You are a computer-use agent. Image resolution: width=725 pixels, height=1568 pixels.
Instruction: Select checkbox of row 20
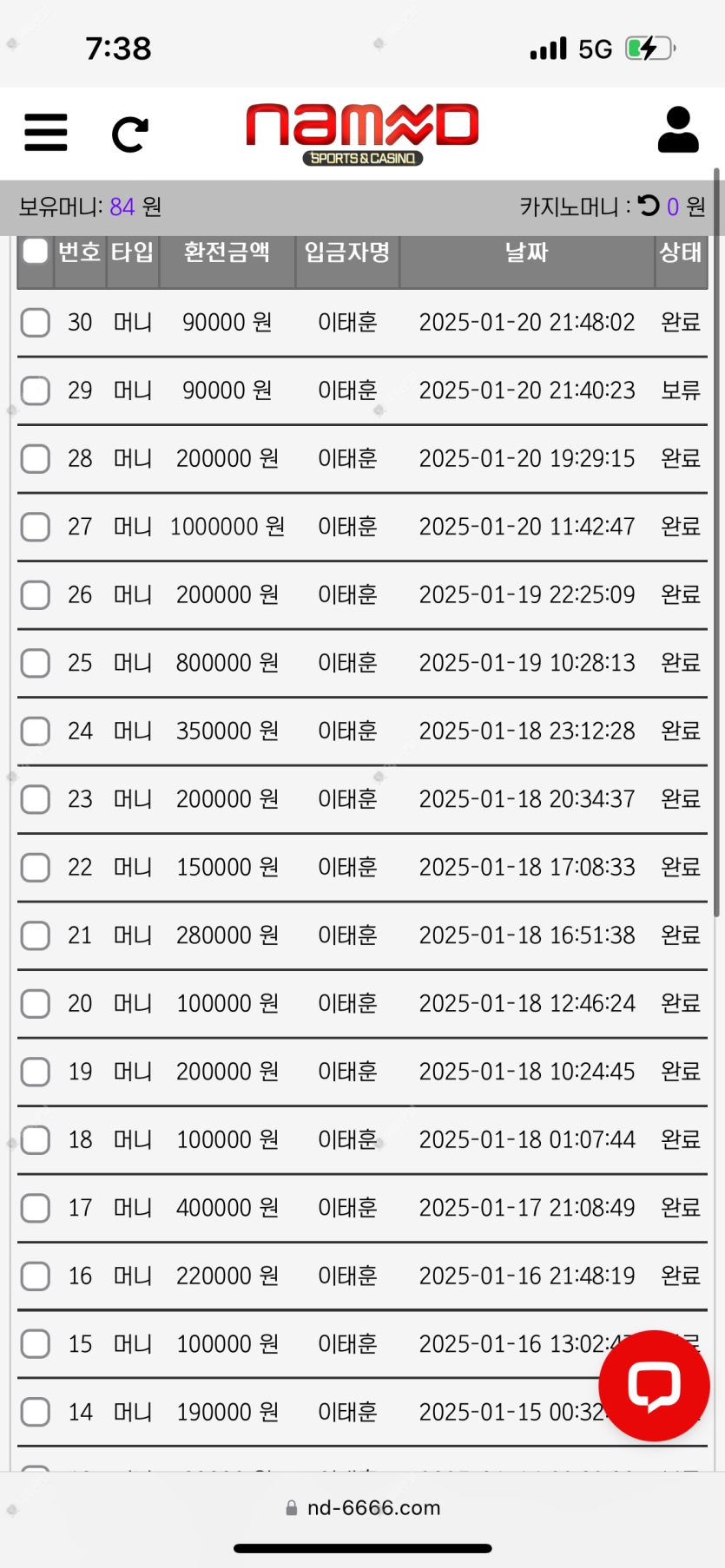point(36,1004)
